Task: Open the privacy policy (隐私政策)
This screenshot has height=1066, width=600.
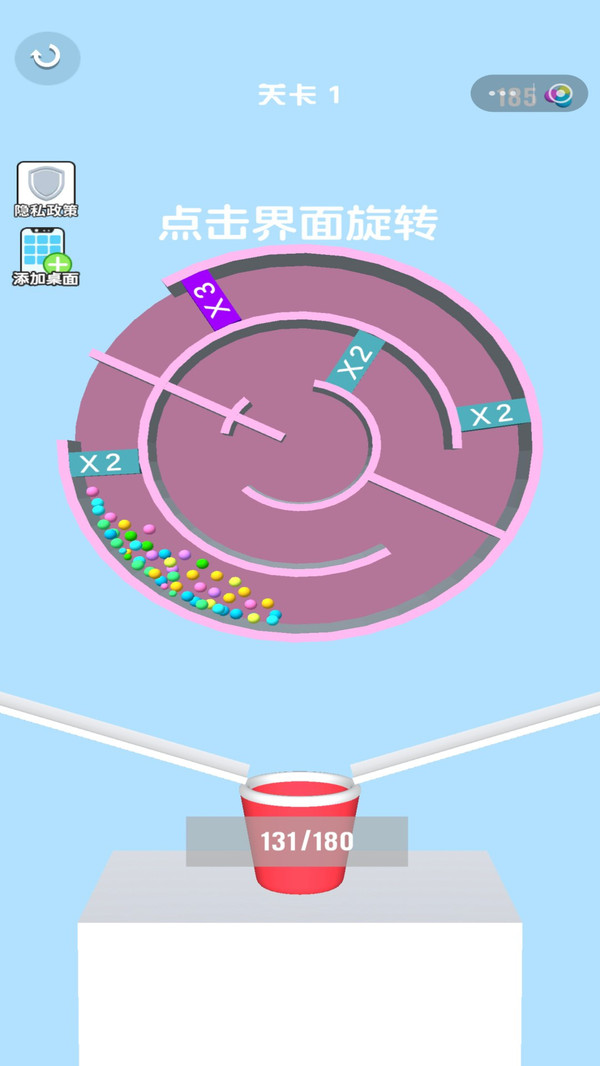Action: pyautogui.click(x=46, y=189)
